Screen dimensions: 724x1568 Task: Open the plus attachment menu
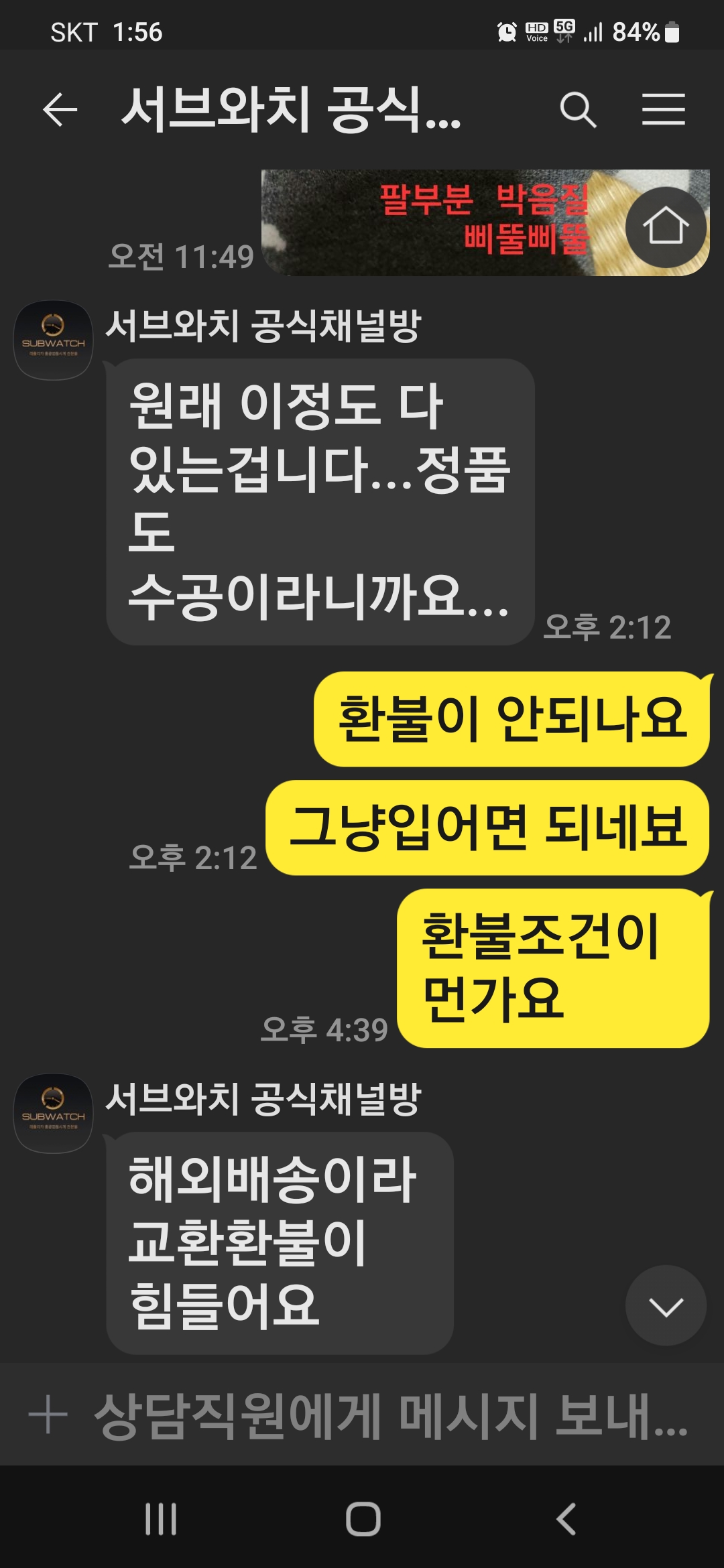48,1415
